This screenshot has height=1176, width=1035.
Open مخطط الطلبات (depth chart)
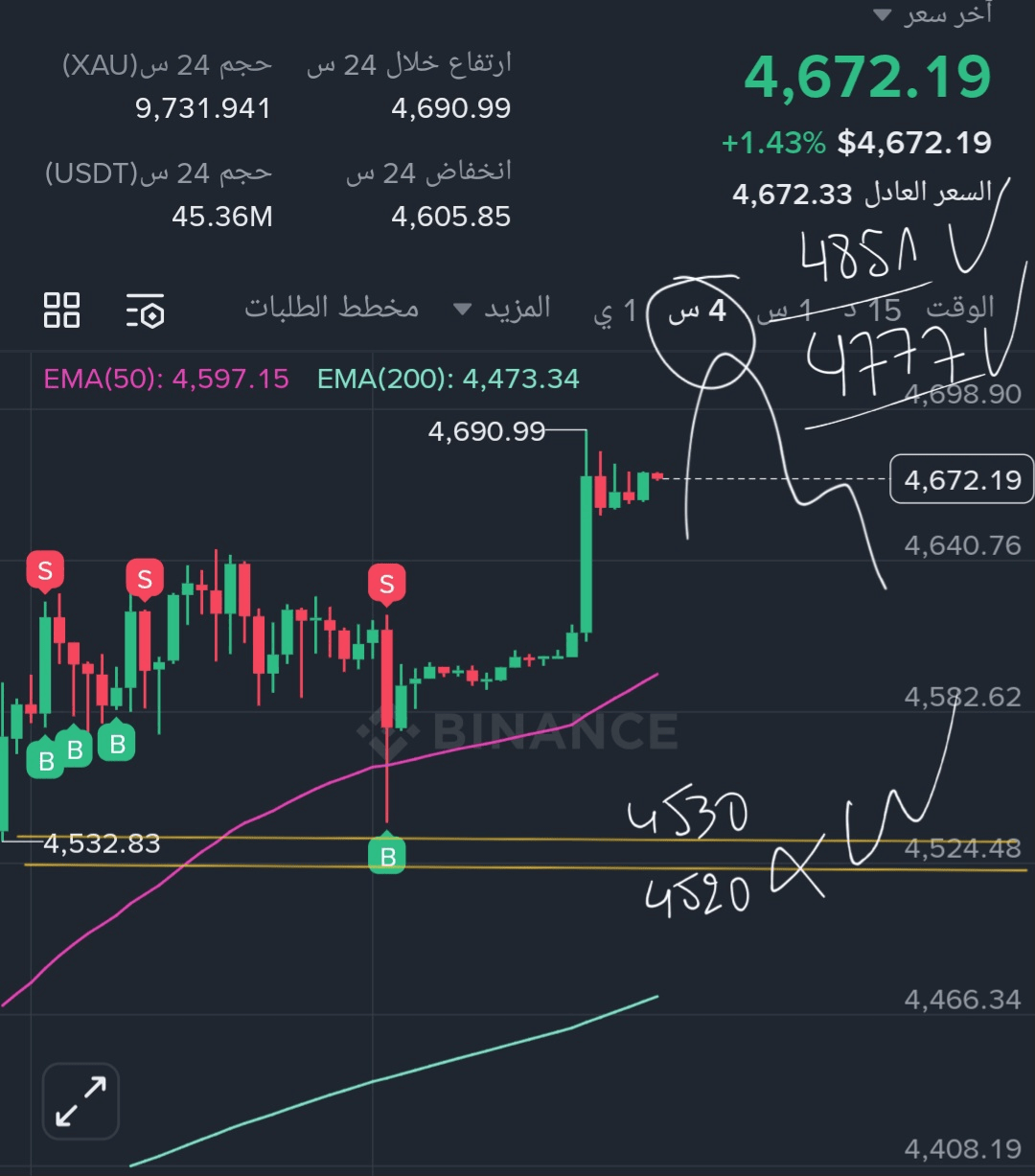click(x=332, y=308)
